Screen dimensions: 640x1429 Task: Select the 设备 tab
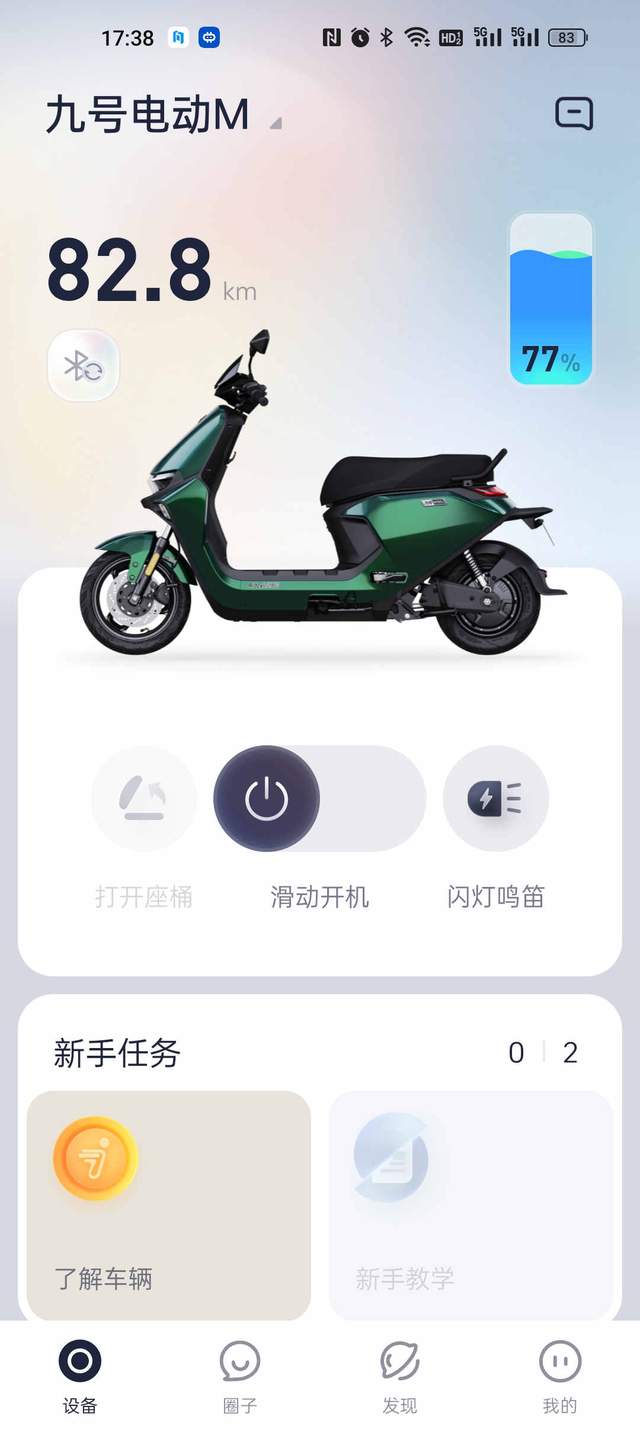[x=80, y=1377]
